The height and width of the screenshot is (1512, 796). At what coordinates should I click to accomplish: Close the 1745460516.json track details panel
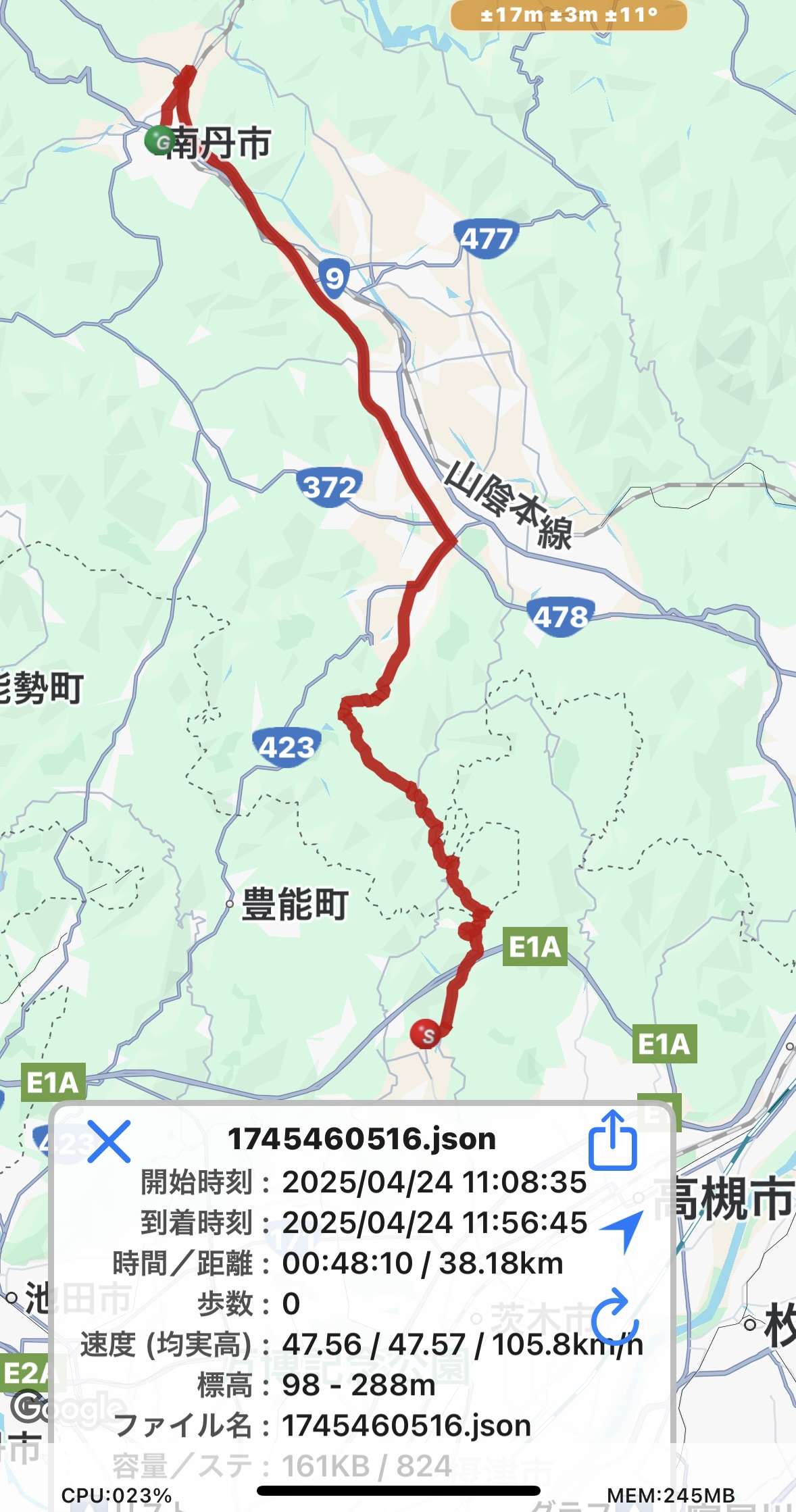click(108, 1141)
